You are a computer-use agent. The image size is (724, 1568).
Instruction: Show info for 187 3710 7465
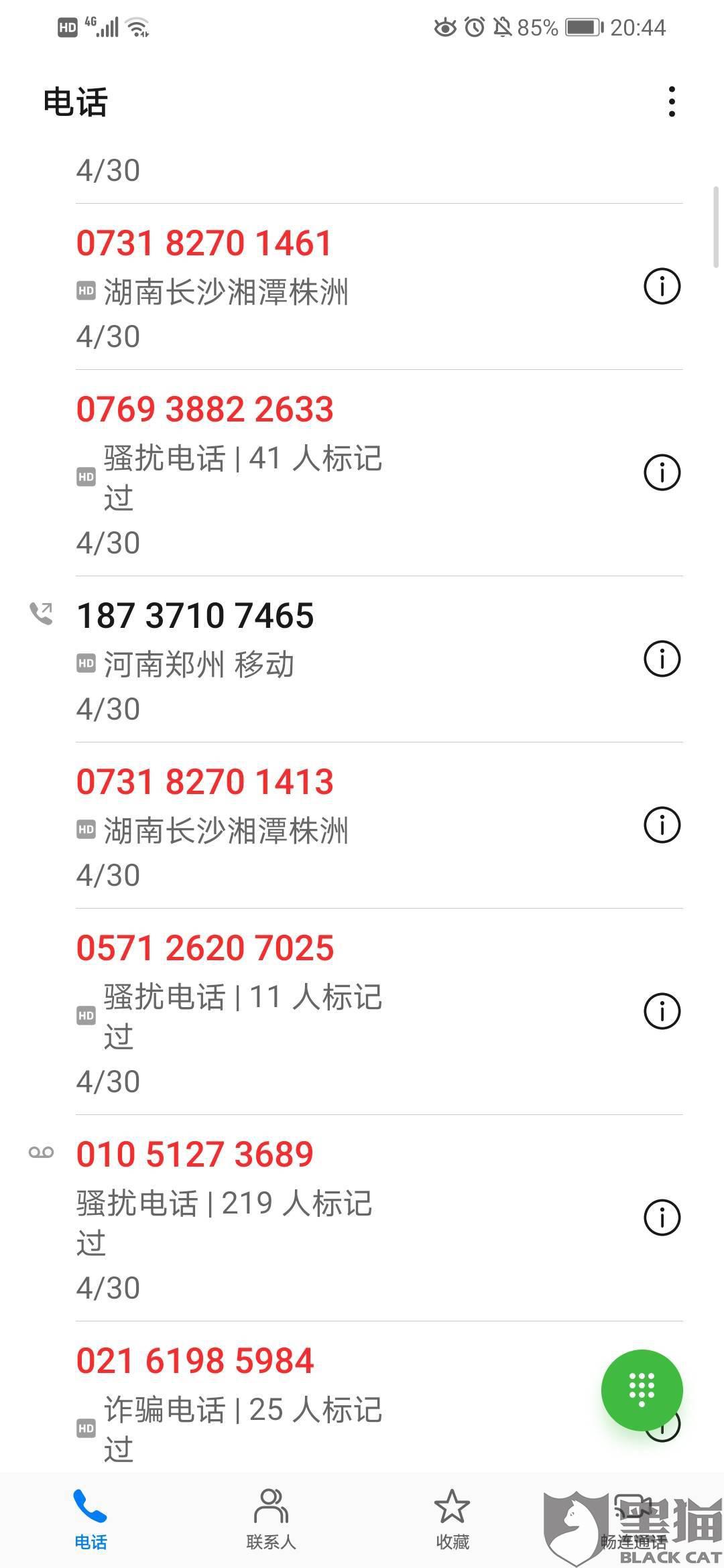click(662, 659)
